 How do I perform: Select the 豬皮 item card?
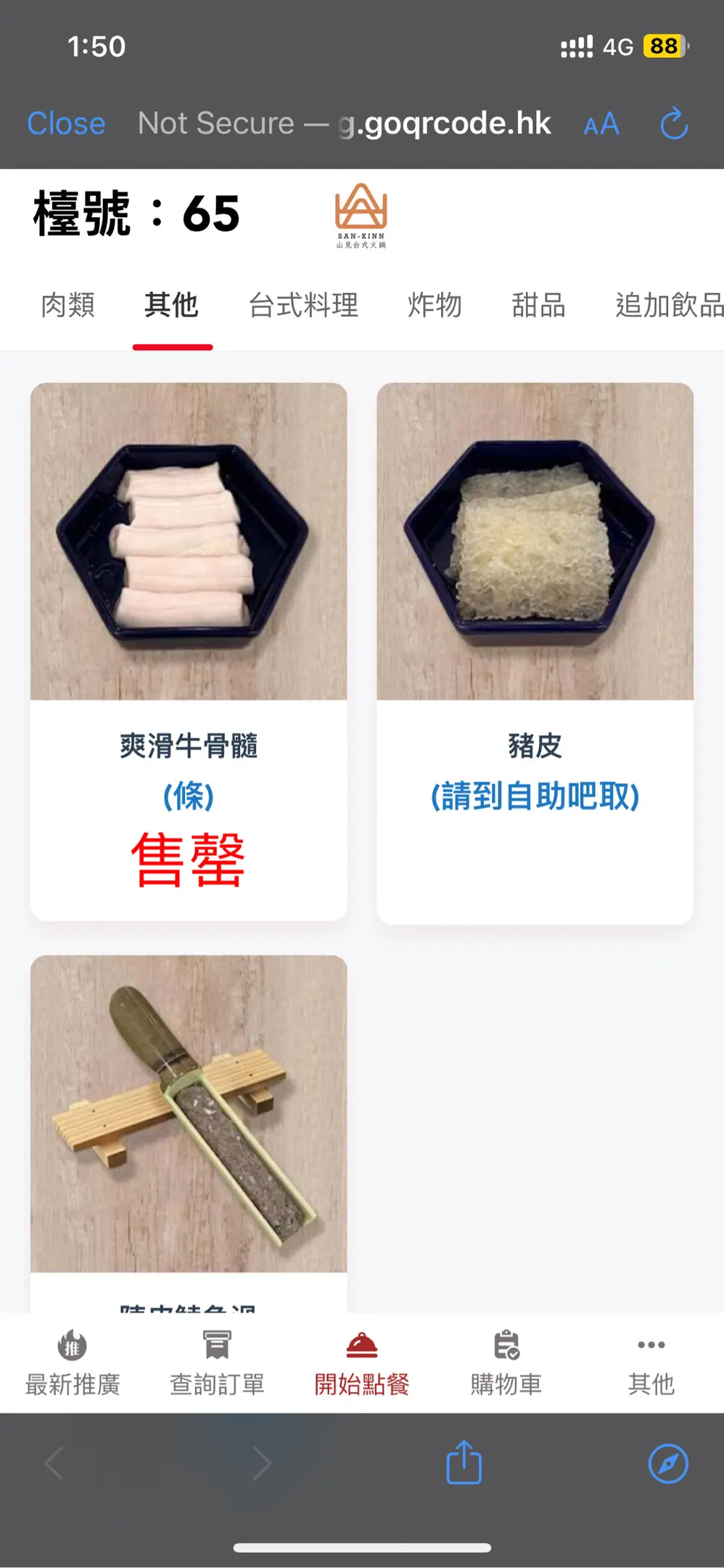[x=535, y=652]
